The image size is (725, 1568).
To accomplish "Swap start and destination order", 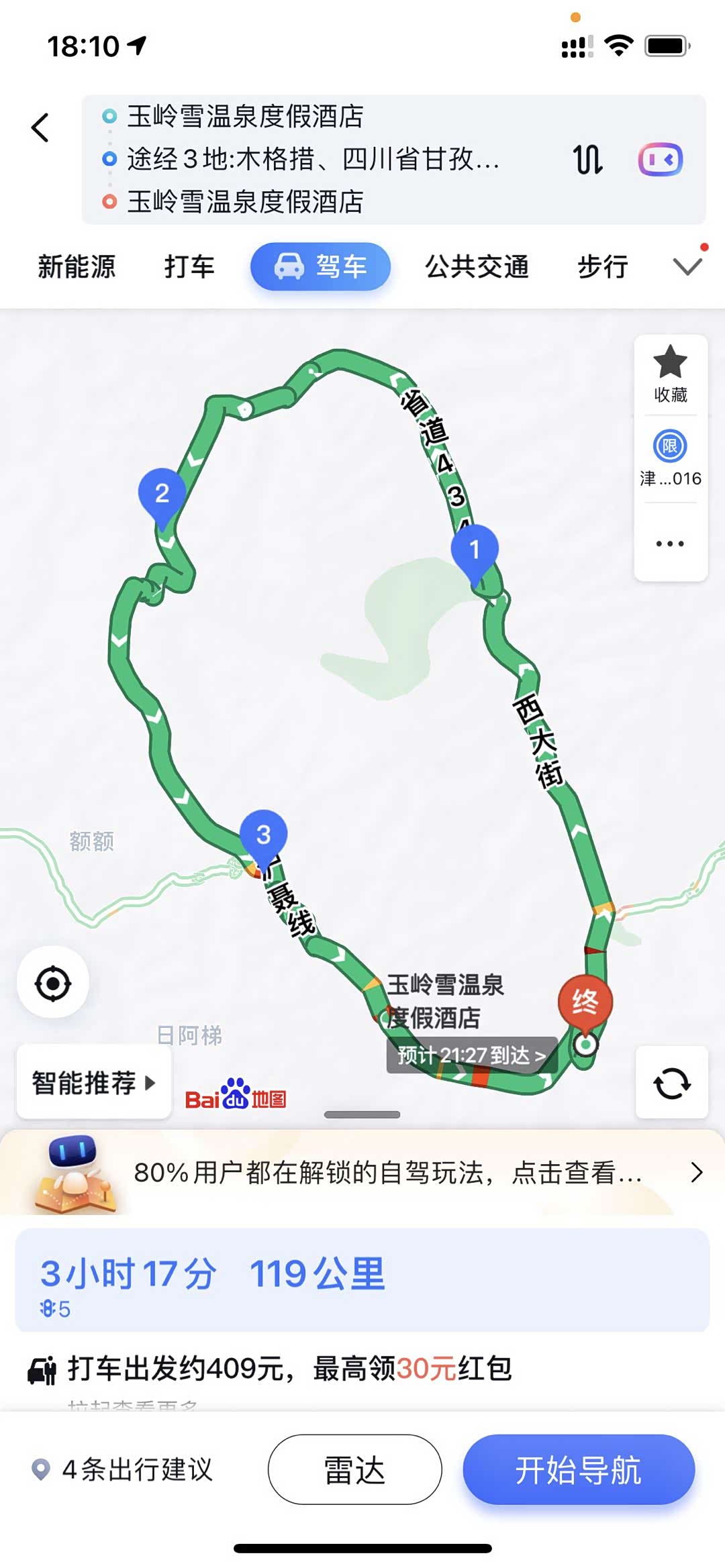I will point(587,160).
